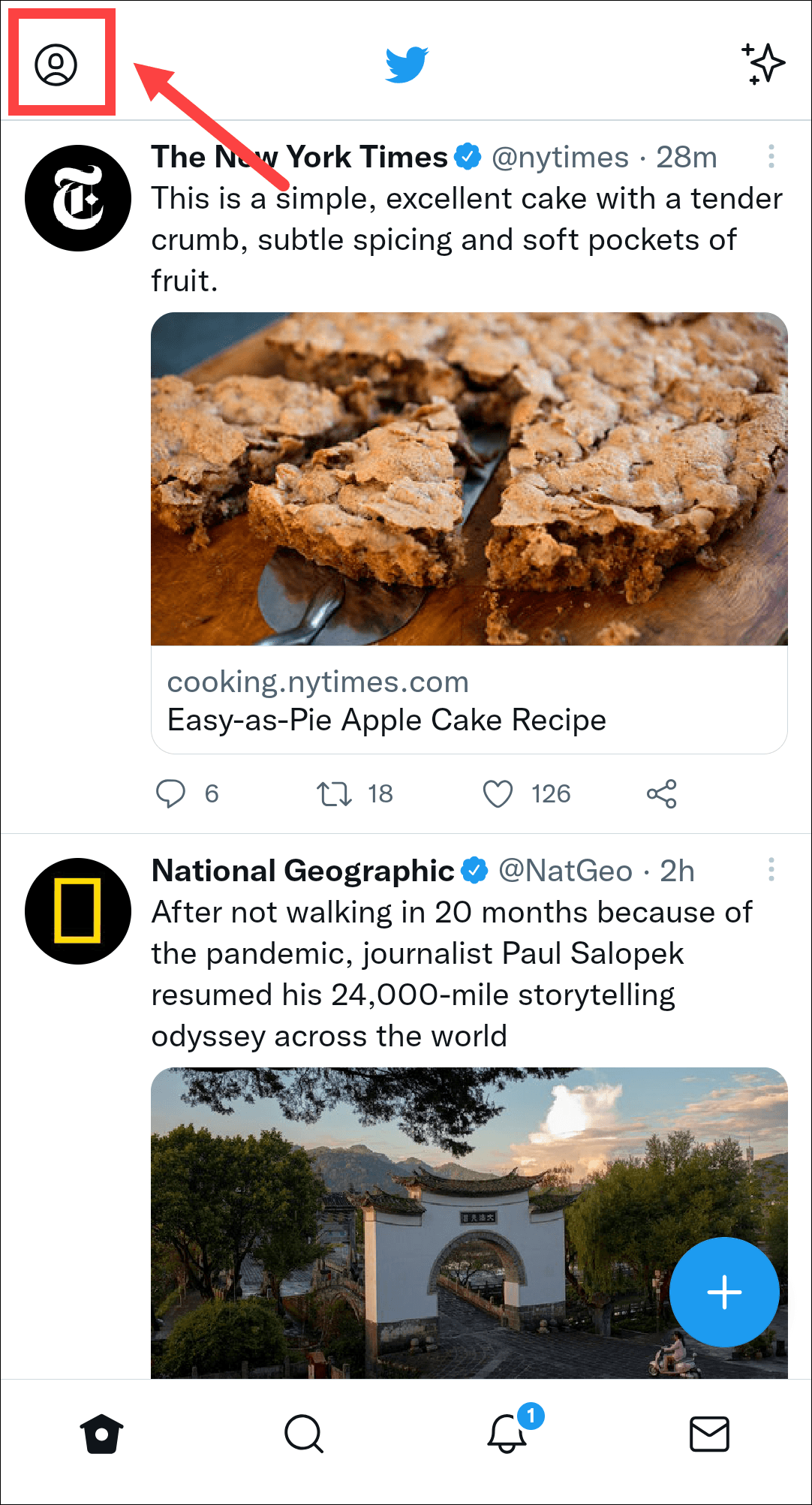Open the Messages tab
This screenshot has height=1505, width=812.
coord(709,1434)
